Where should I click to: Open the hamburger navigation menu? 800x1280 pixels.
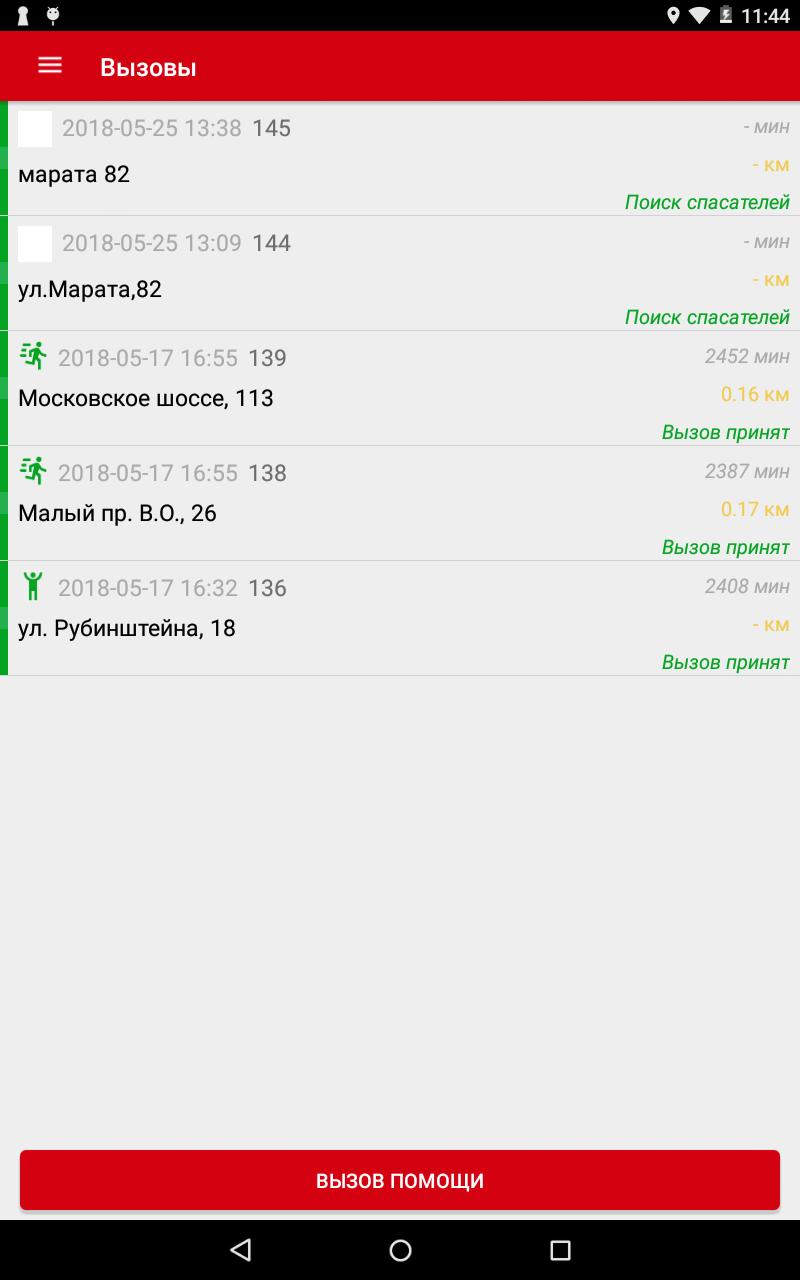point(50,66)
